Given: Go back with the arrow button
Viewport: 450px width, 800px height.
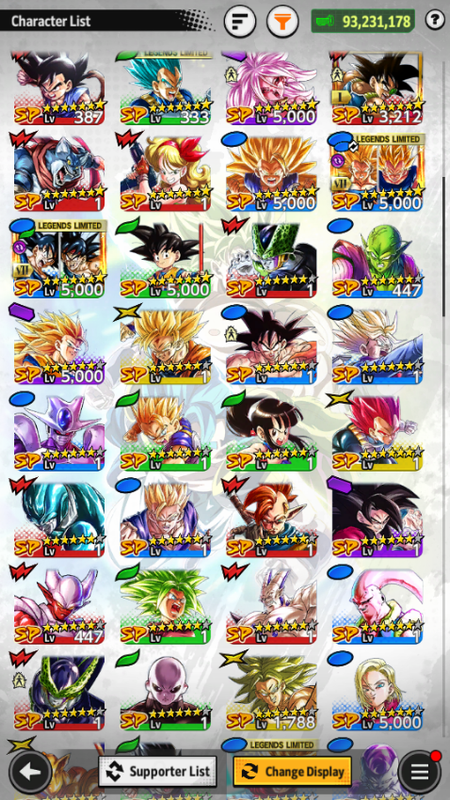Looking at the screenshot, I should click(x=30, y=772).
